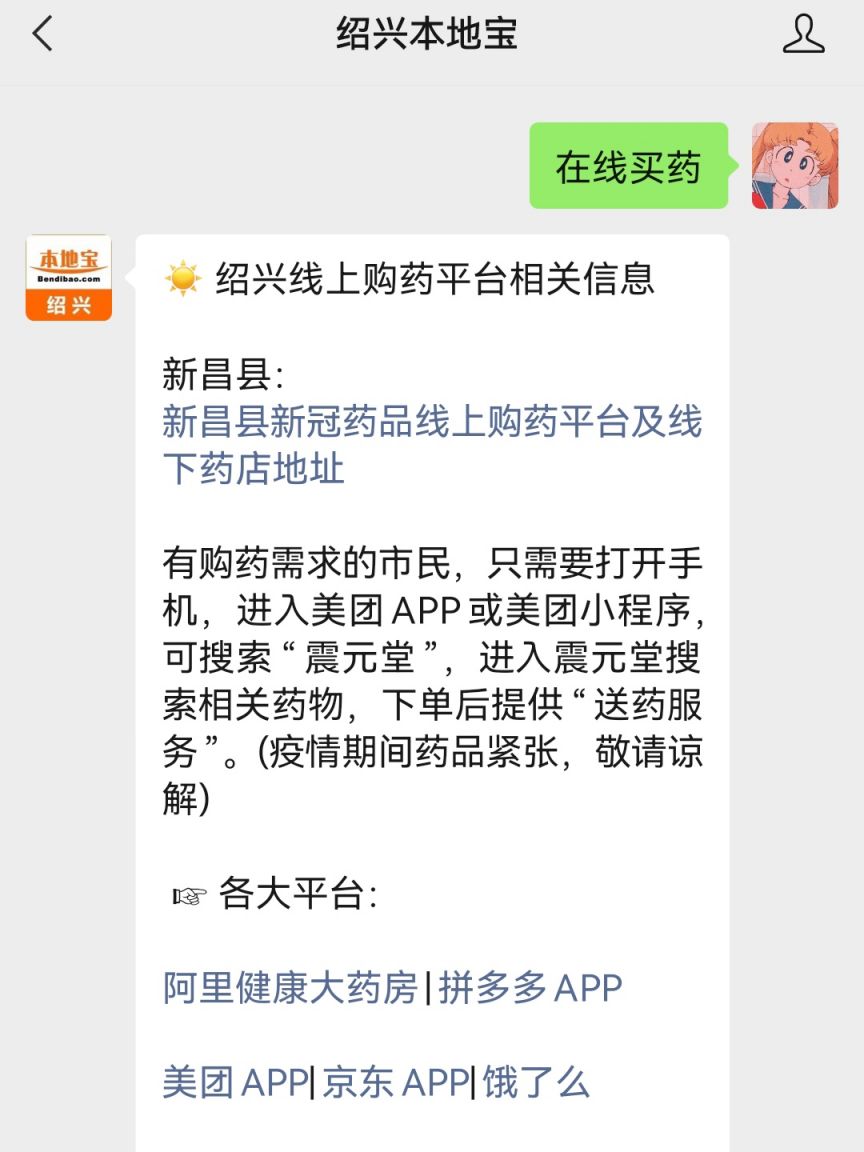Open the 美团 APP link
Screen dimensions: 864x1152
[x=234, y=1083]
